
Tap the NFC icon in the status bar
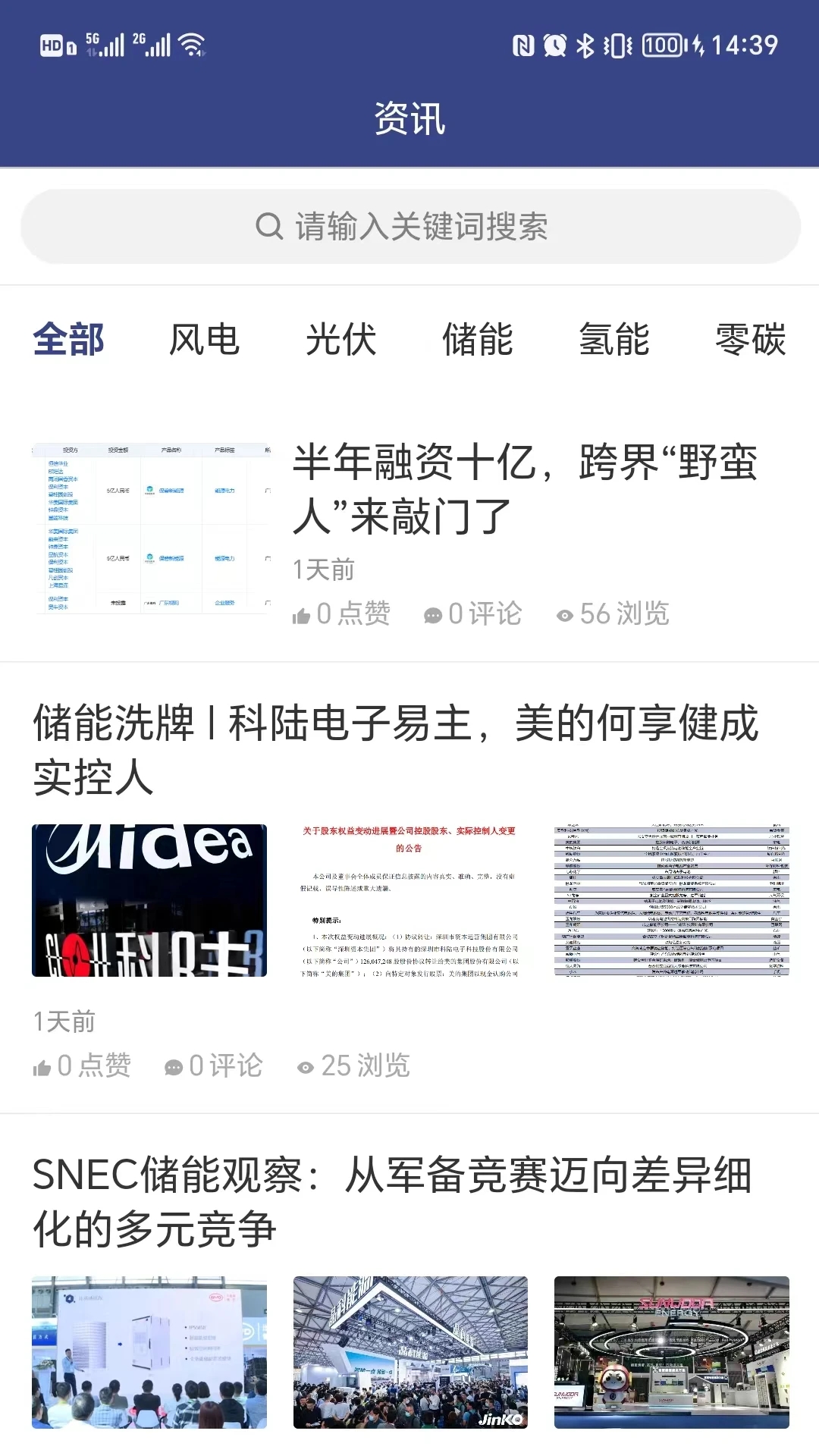524,45
